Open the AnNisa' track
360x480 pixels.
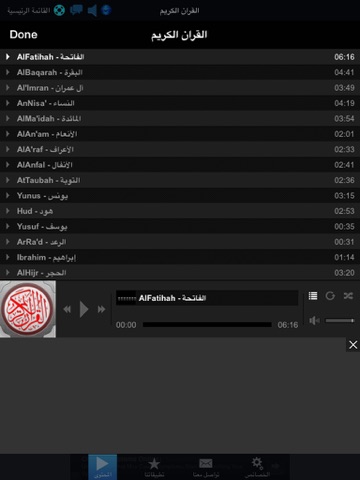pos(180,103)
